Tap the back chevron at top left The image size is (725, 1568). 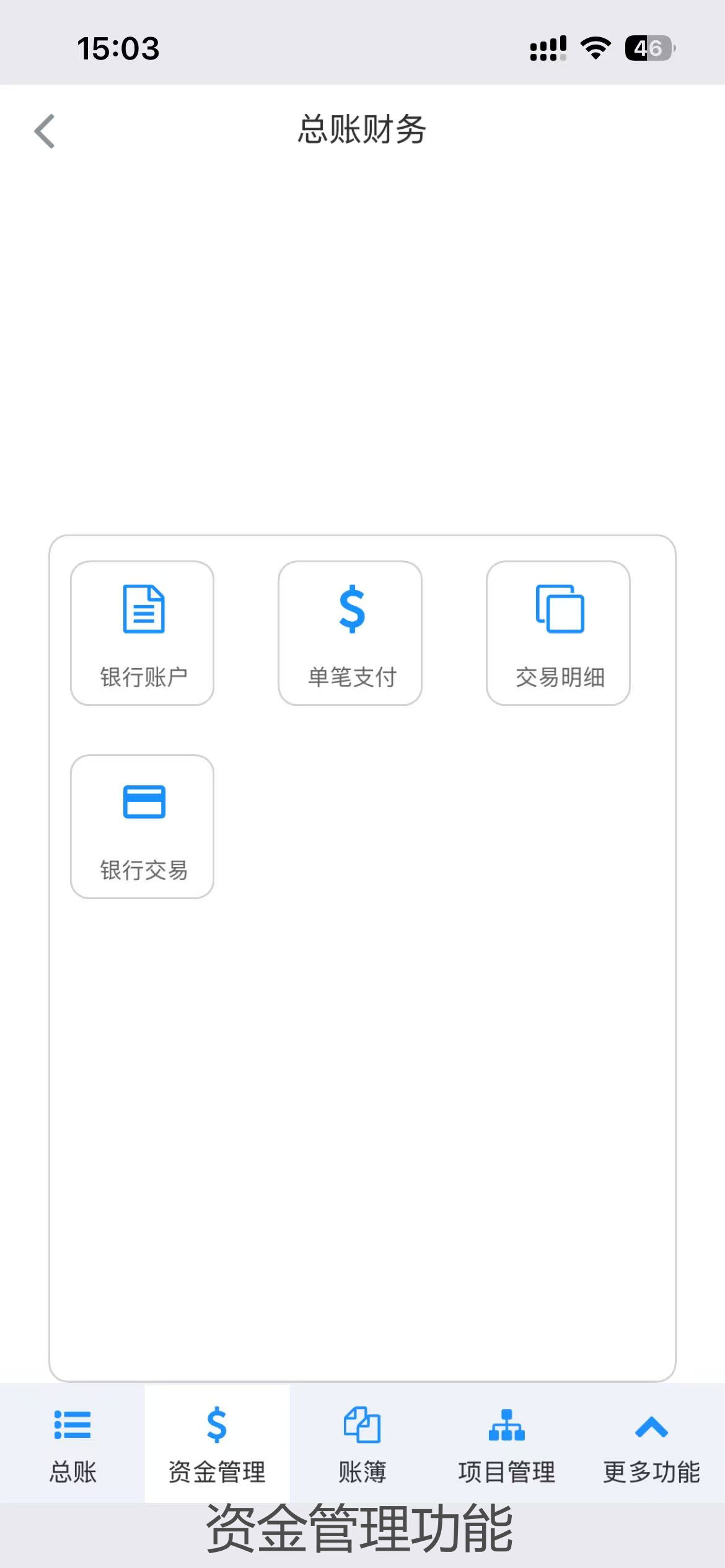43,131
